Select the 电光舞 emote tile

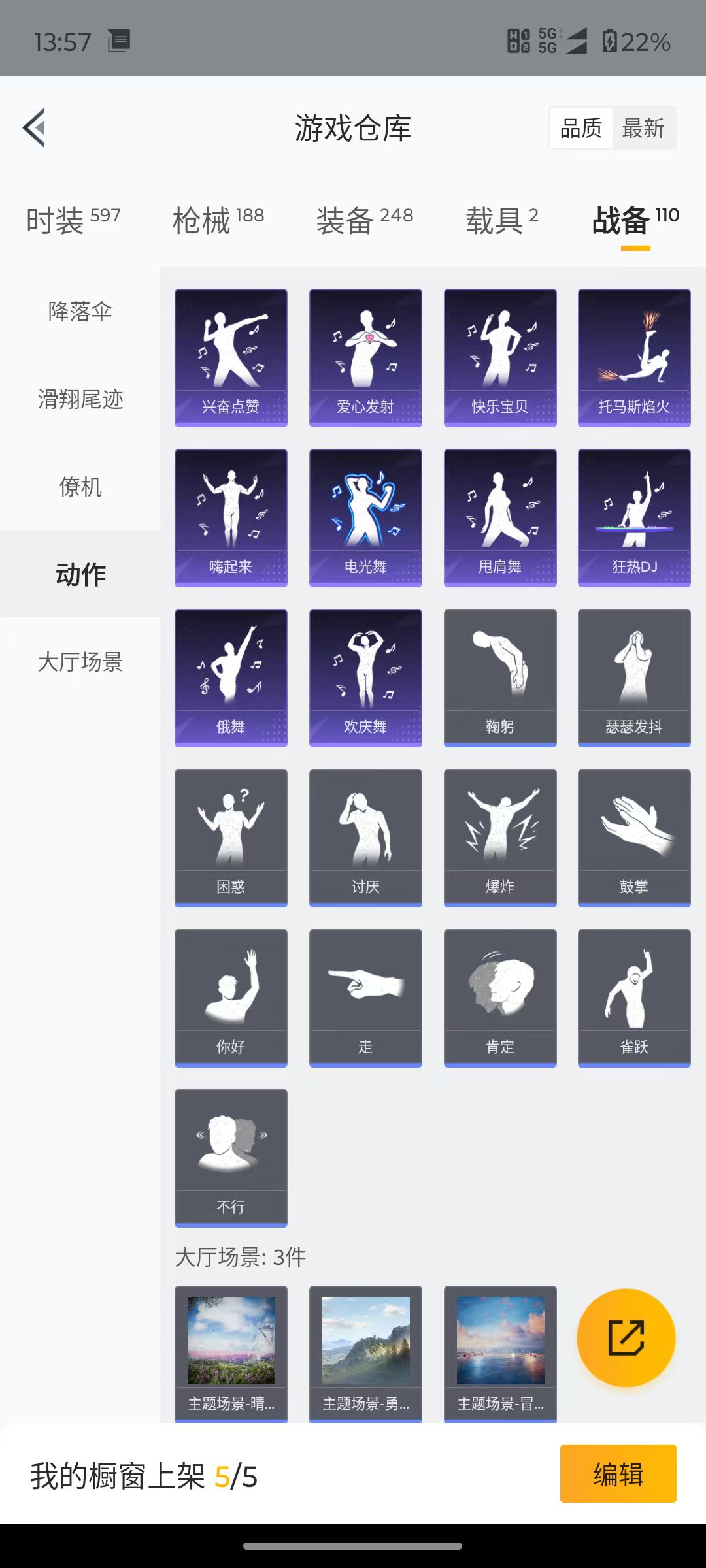pyautogui.click(x=365, y=518)
